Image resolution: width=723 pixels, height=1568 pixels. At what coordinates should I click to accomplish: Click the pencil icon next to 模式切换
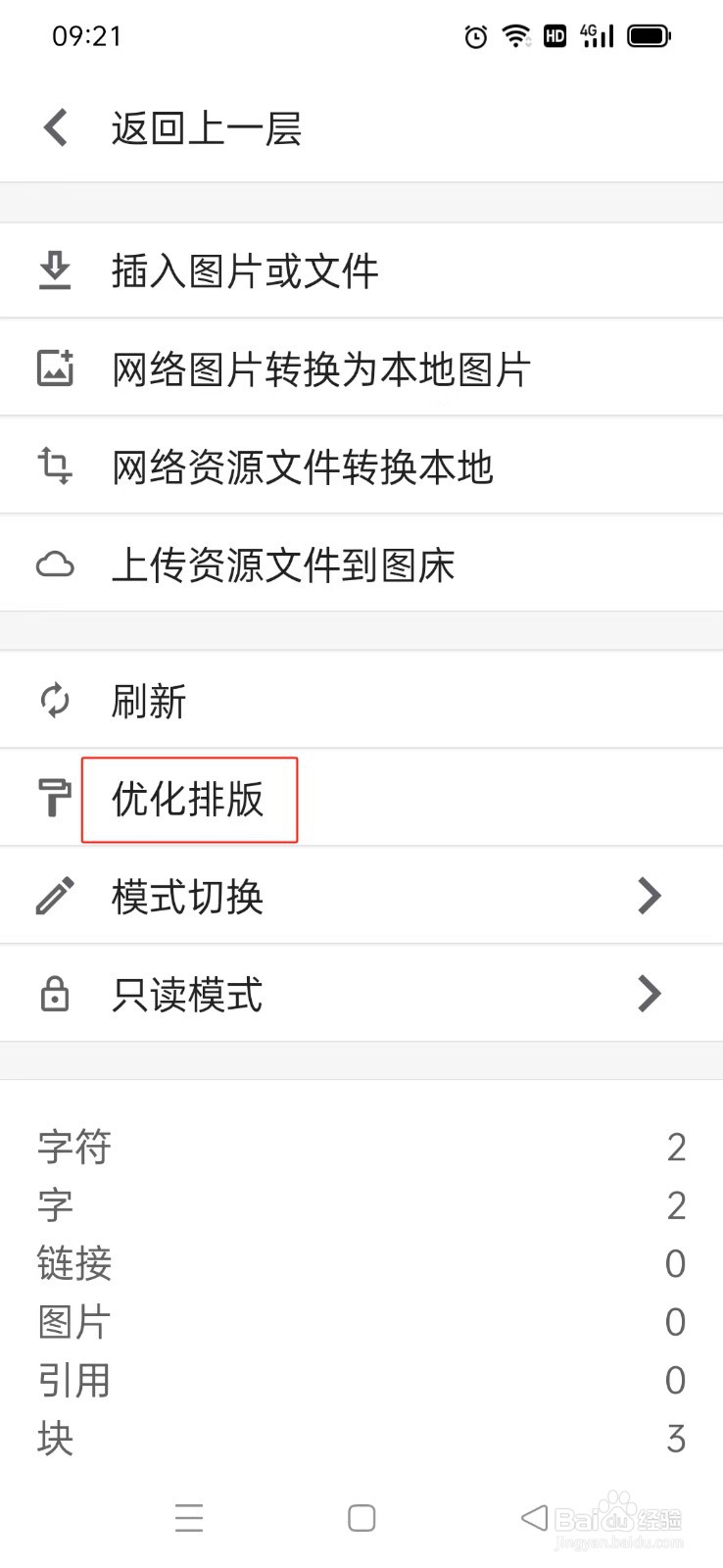coord(56,895)
